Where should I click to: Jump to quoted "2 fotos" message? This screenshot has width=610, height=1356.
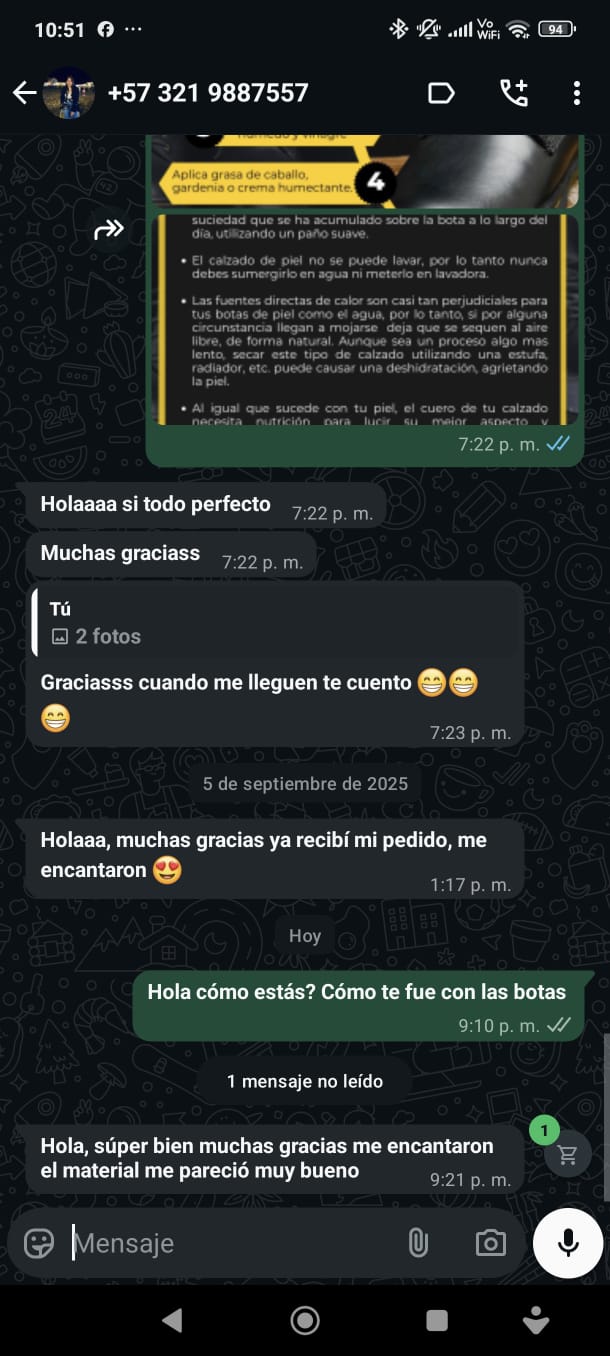pyautogui.click(x=274, y=624)
